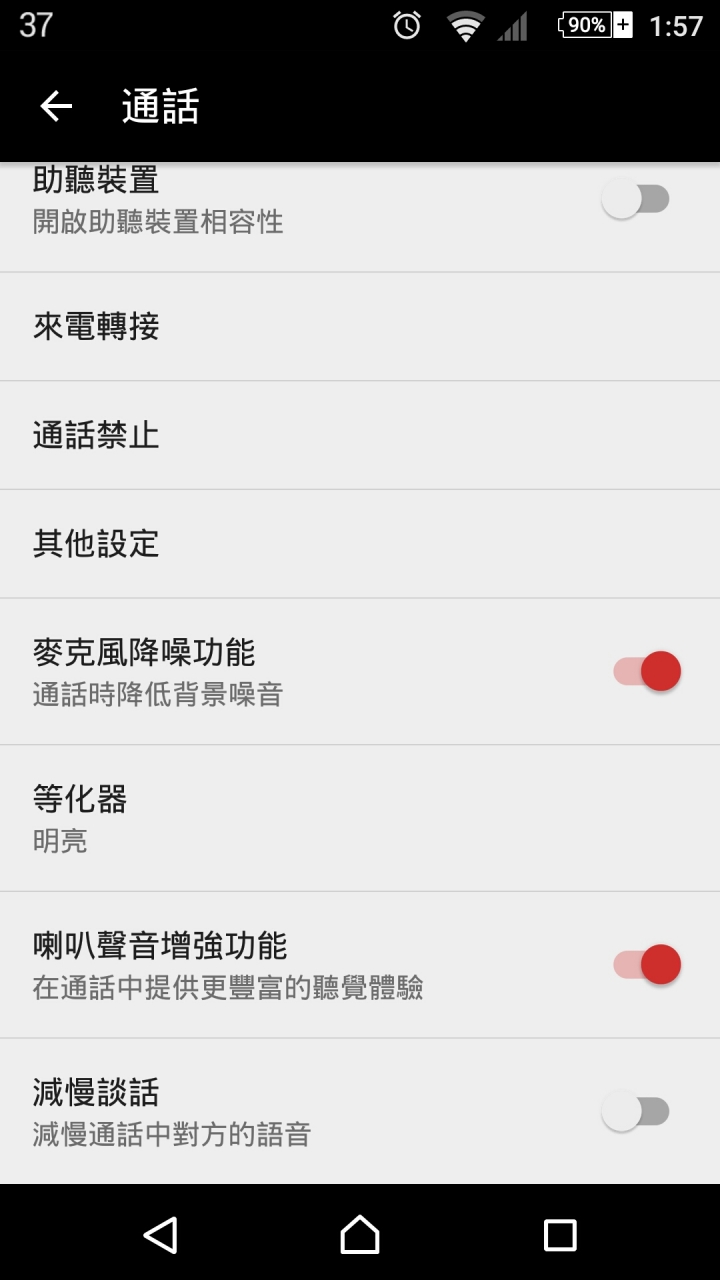Open 通話禁止 settings
The height and width of the screenshot is (1280, 720).
[x=360, y=435]
